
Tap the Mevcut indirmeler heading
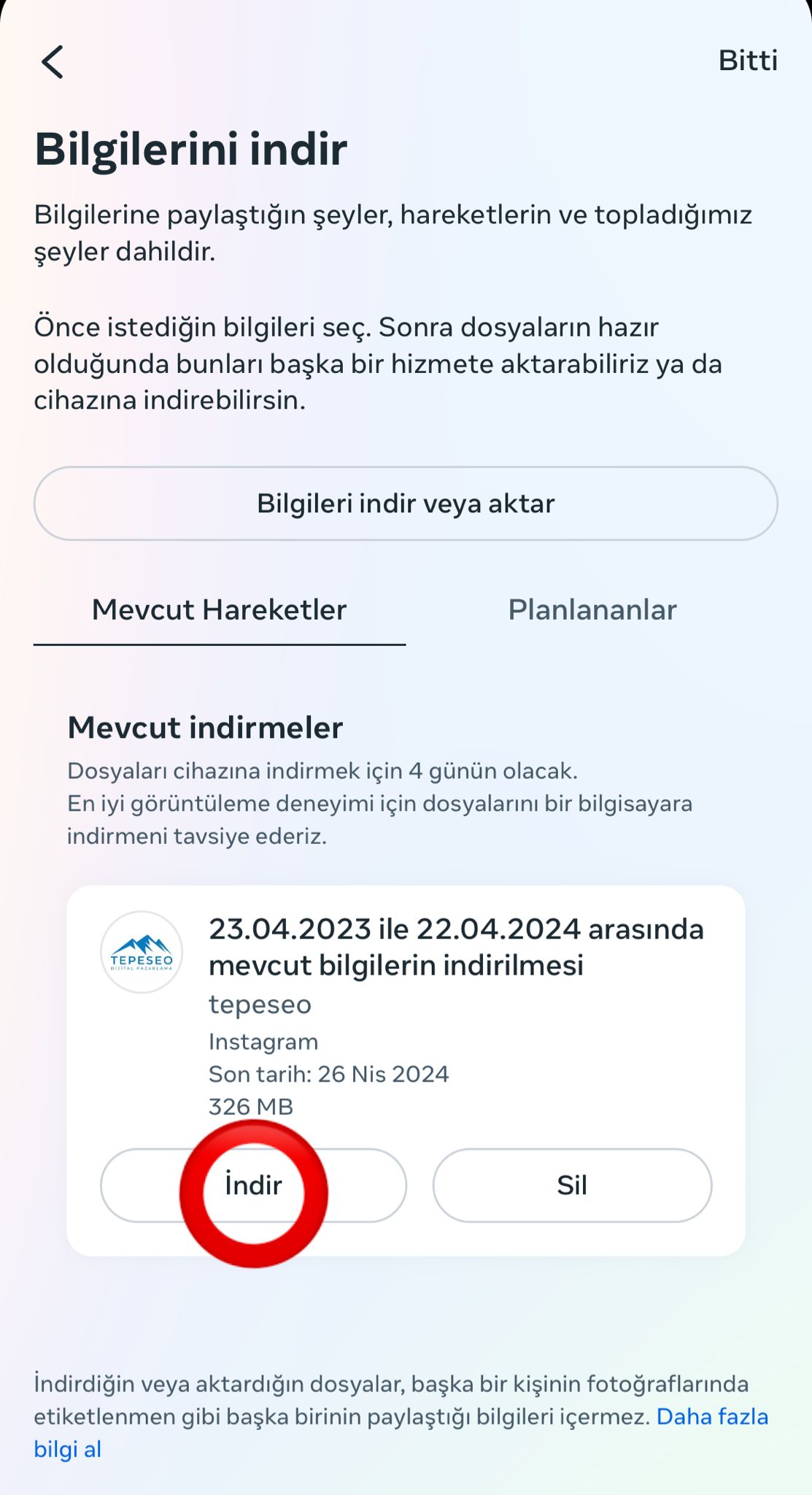tap(205, 726)
